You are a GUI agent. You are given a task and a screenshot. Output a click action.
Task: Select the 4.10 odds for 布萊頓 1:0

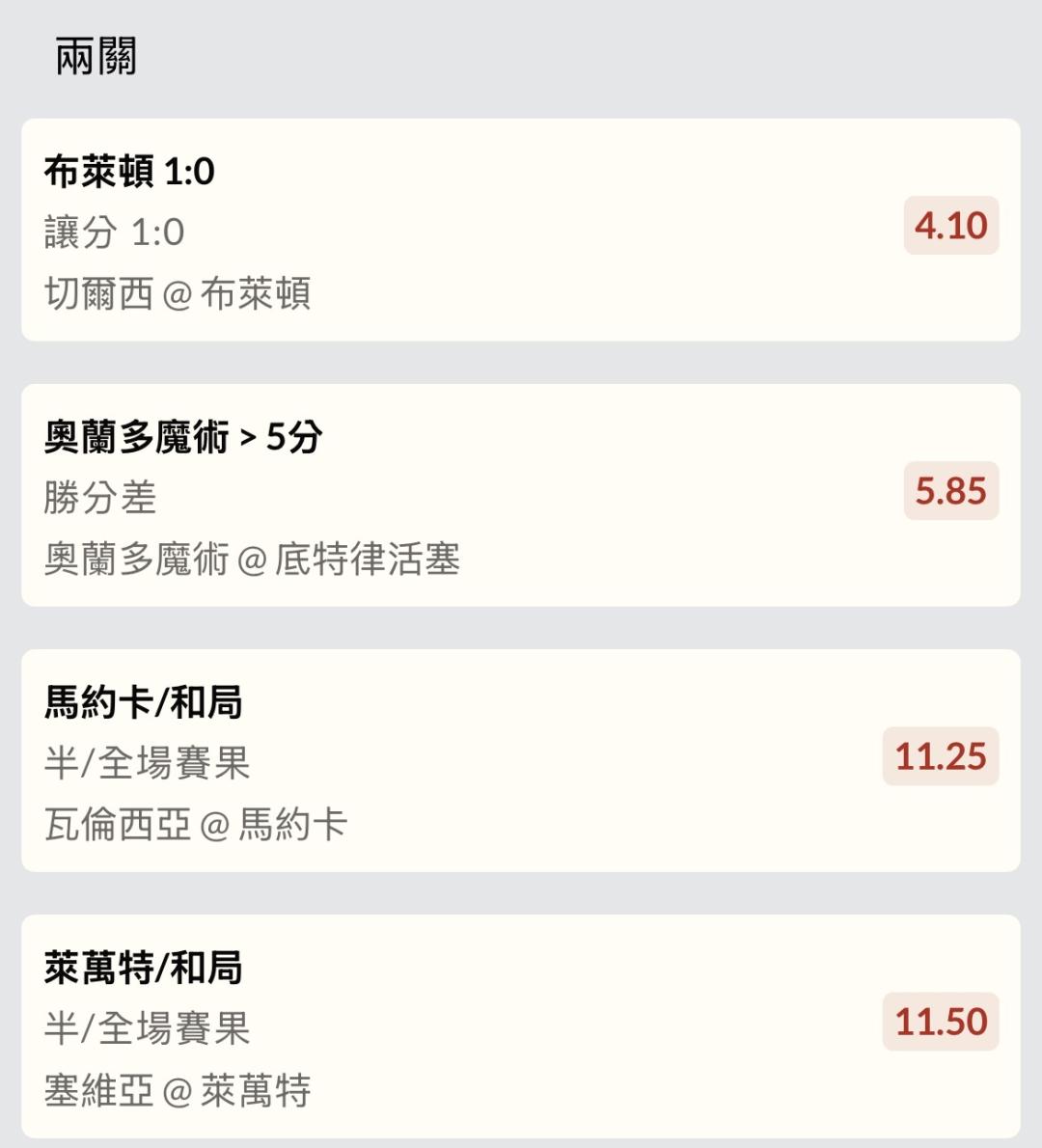click(x=950, y=226)
